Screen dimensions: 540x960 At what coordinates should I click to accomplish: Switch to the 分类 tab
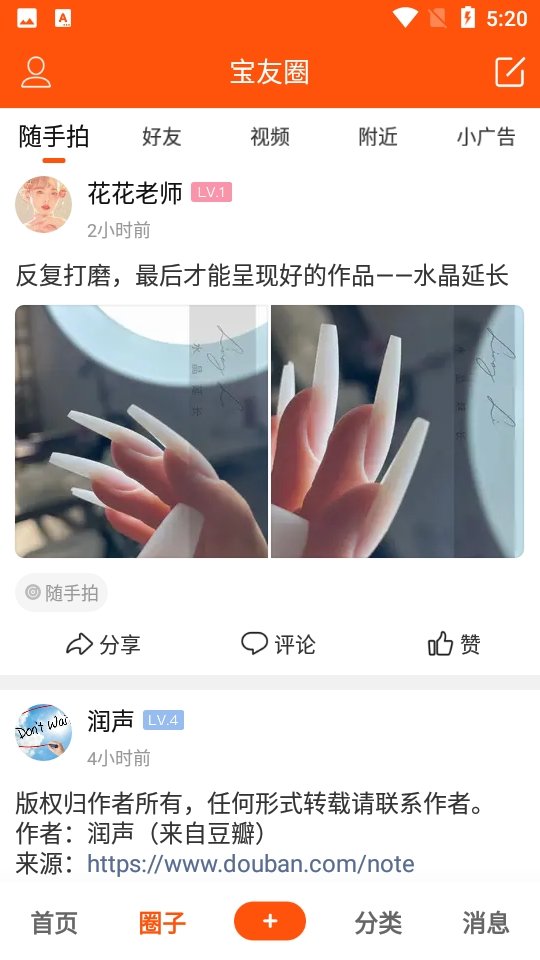tap(378, 923)
